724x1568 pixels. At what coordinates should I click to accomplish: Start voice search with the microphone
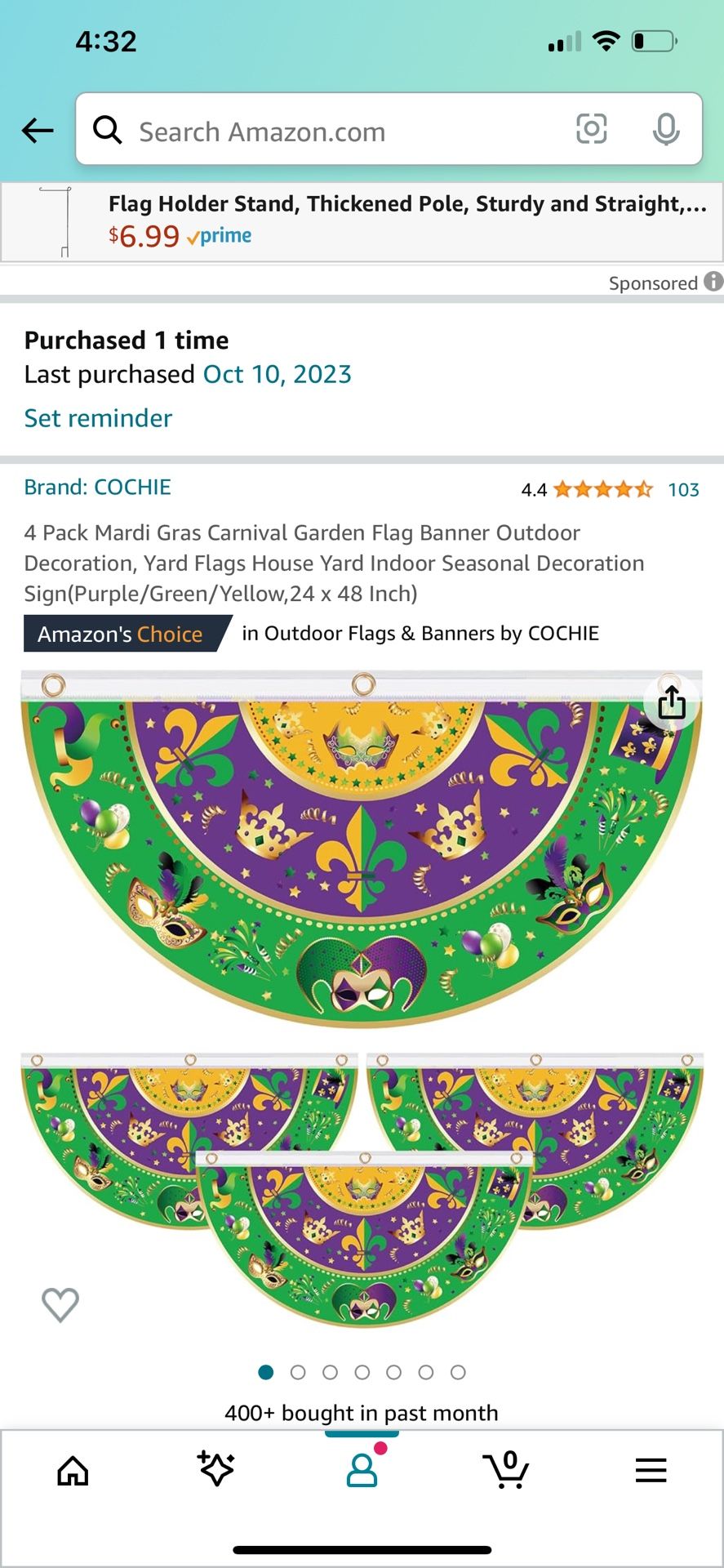click(666, 129)
